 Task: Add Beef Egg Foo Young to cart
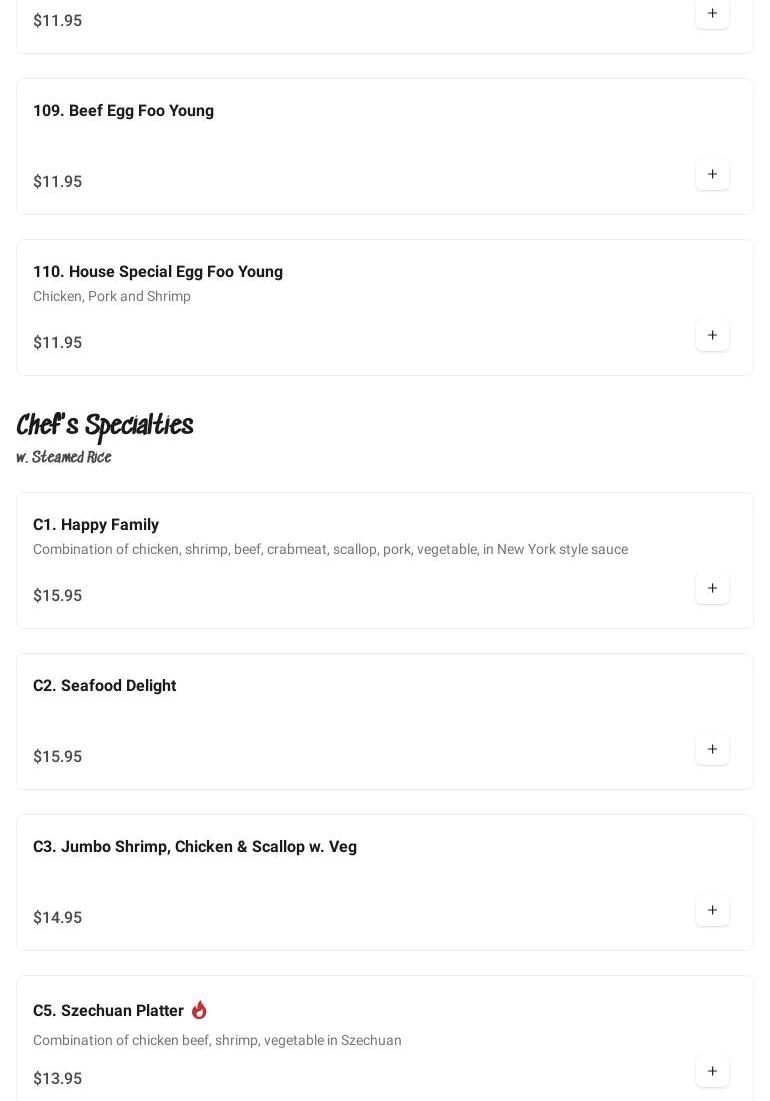(712, 174)
